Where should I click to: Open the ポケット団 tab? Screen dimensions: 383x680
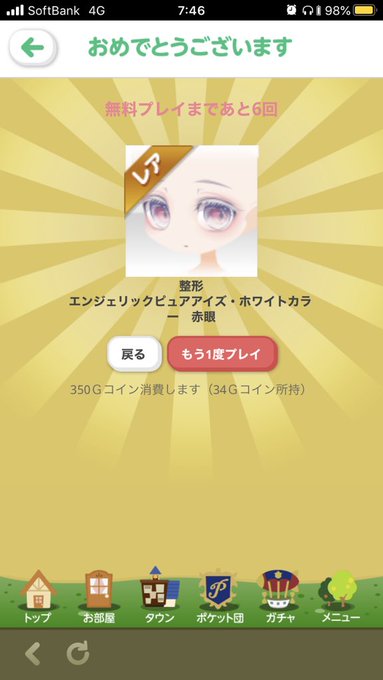click(x=218, y=596)
